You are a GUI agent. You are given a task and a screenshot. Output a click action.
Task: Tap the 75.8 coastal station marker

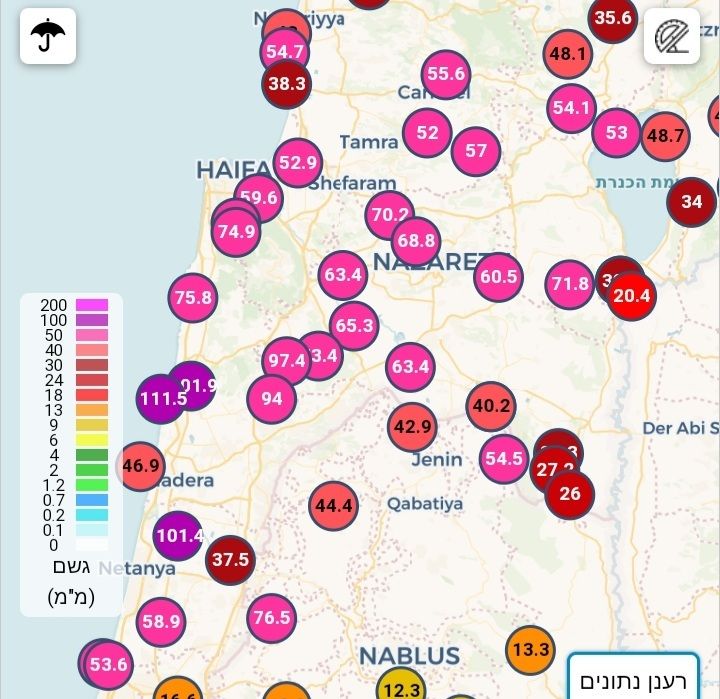193,297
